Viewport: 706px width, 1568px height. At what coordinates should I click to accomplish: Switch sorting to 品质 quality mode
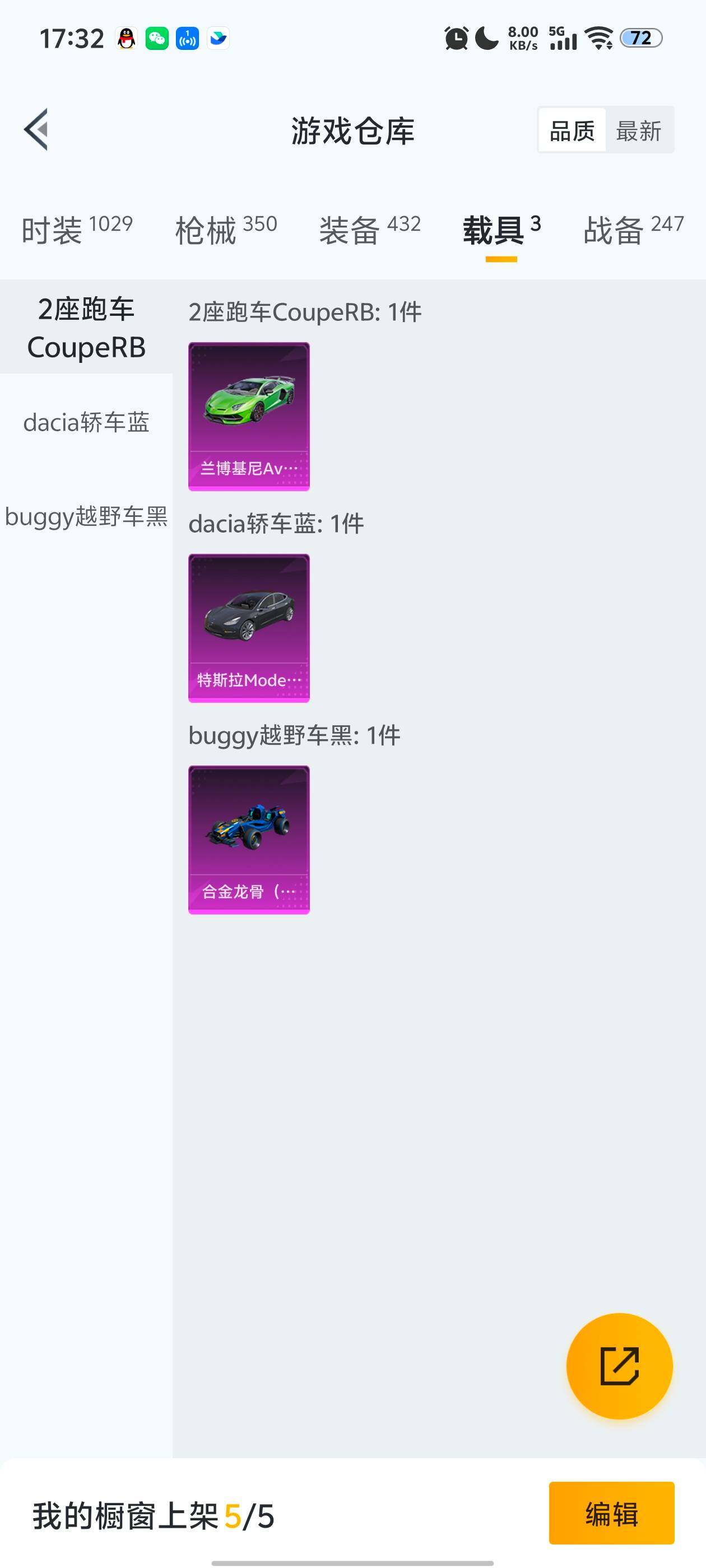572,131
